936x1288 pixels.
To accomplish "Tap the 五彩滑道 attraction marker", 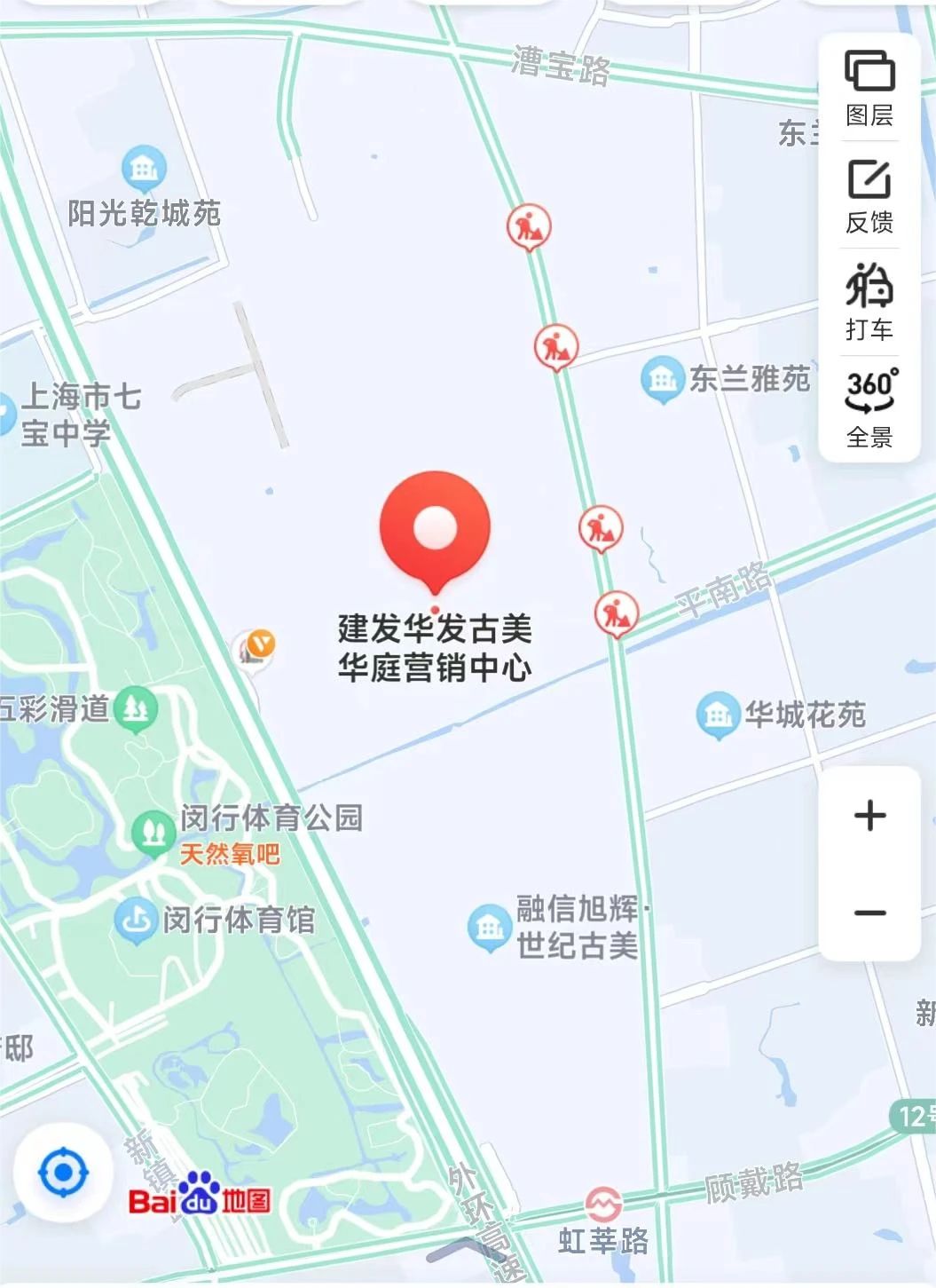I will 135,708.
